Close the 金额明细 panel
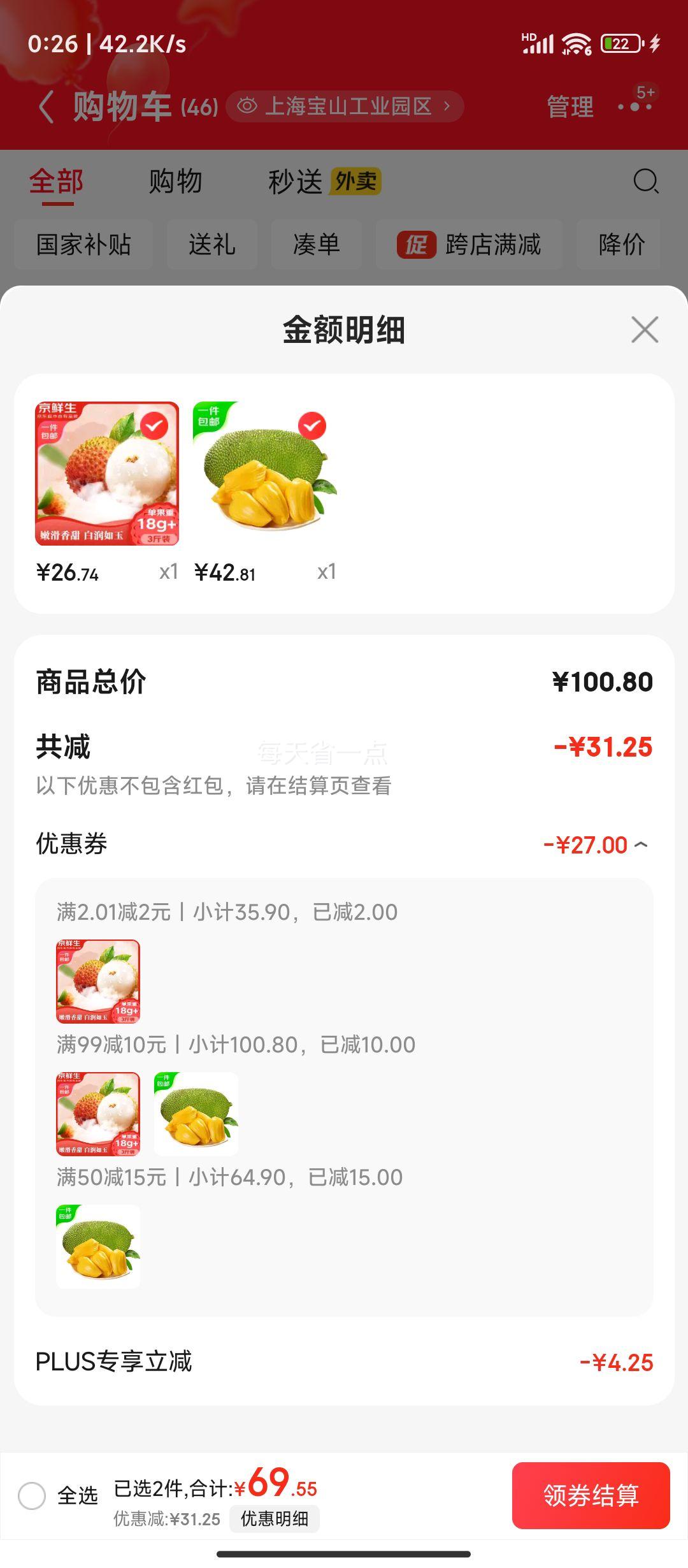 (645, 330)
